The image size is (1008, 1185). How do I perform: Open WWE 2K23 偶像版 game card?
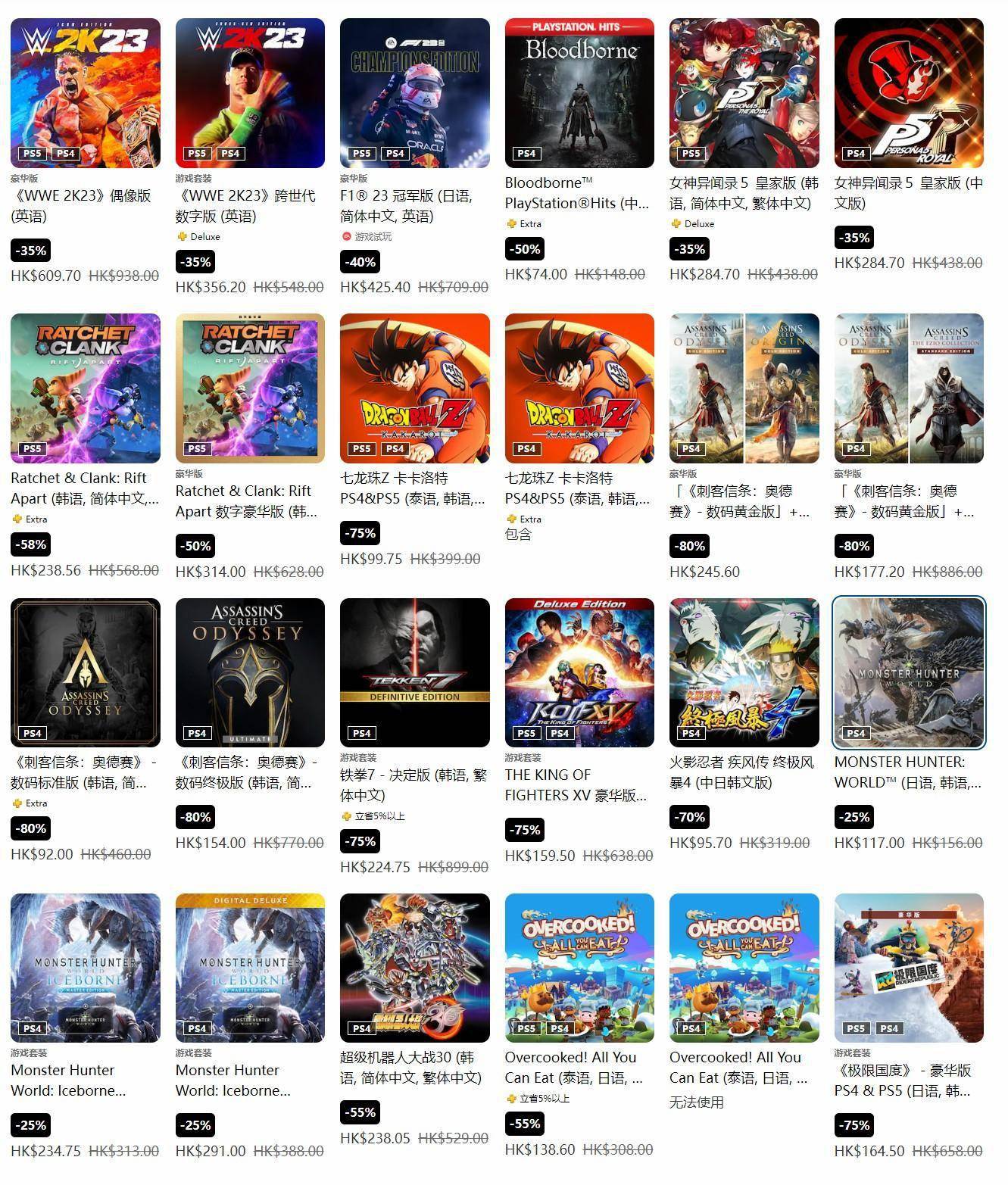point(86,93)
